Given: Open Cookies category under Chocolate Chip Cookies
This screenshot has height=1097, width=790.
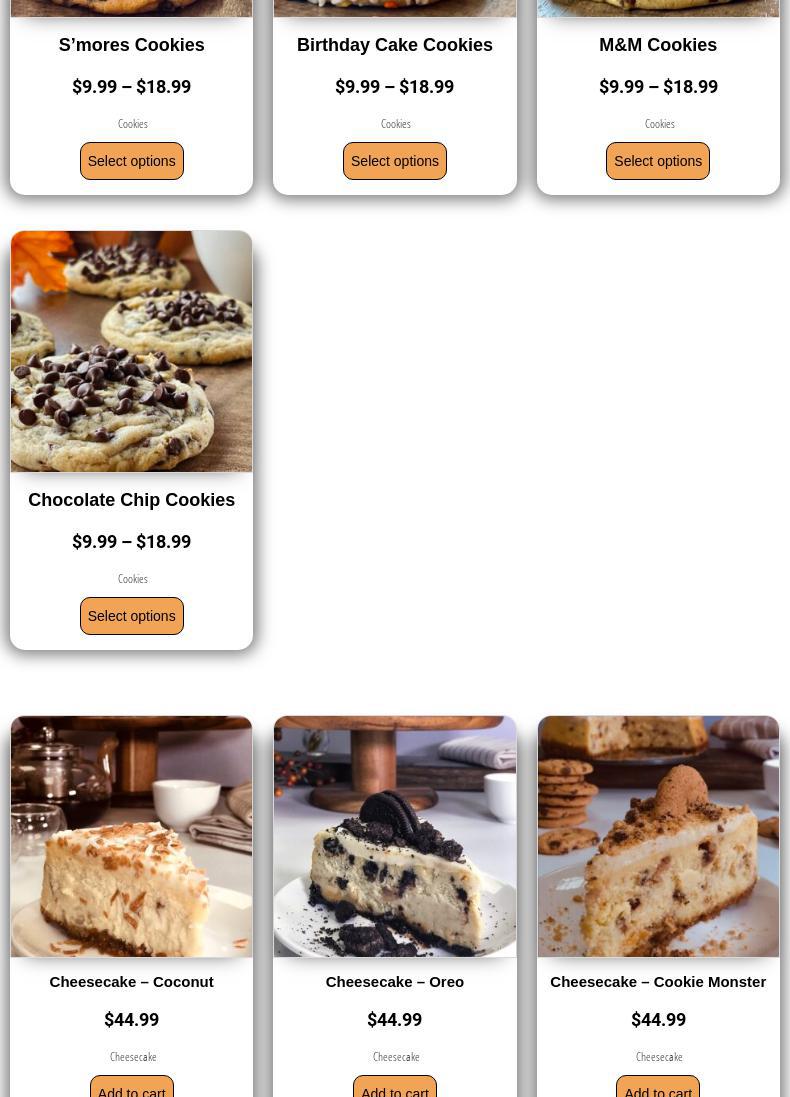Looking at the screenshot, I should pyautogui.click(x=132, y=579).
